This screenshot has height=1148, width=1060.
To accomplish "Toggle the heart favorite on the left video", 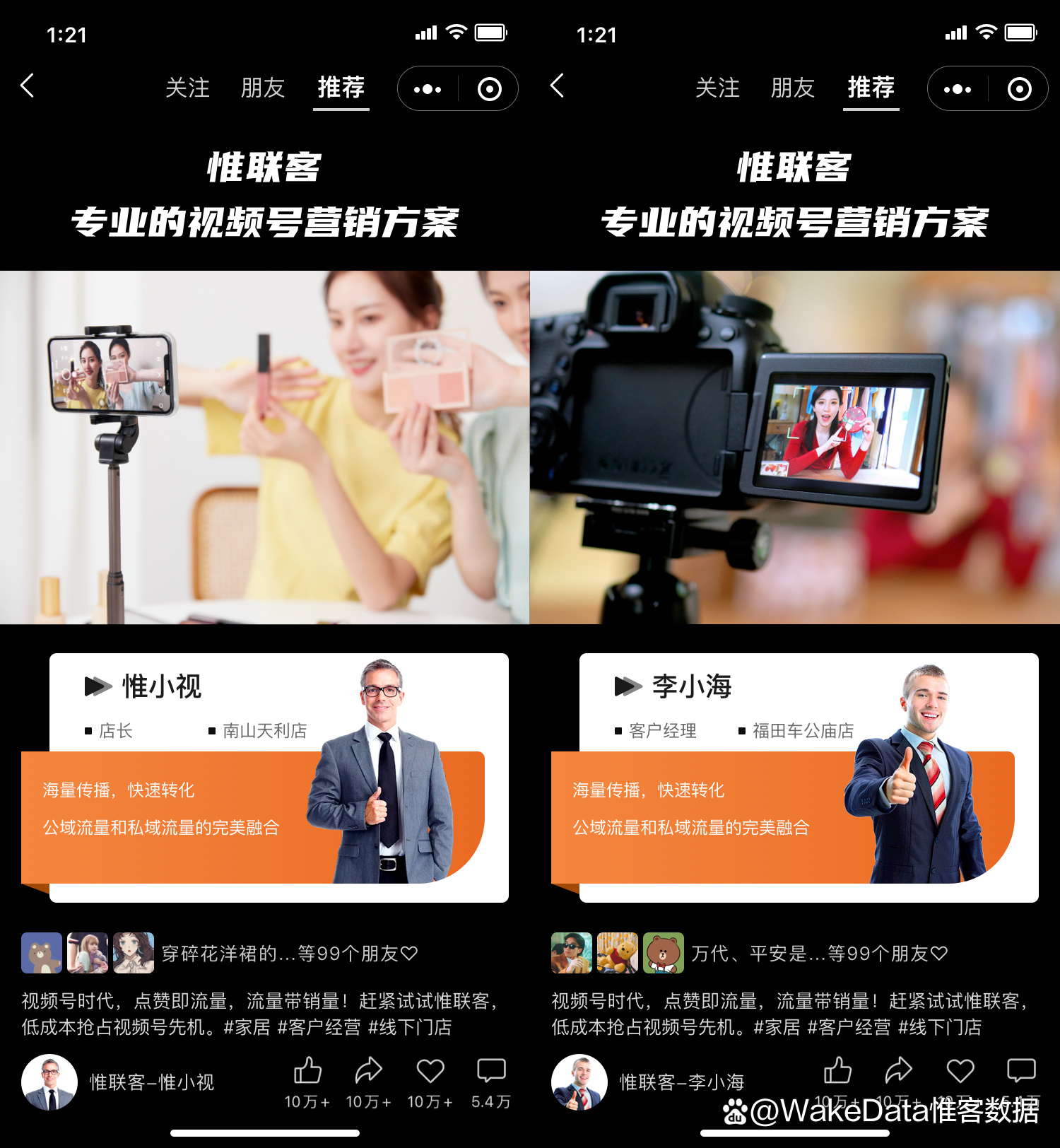I will (x=430, y=1071).
